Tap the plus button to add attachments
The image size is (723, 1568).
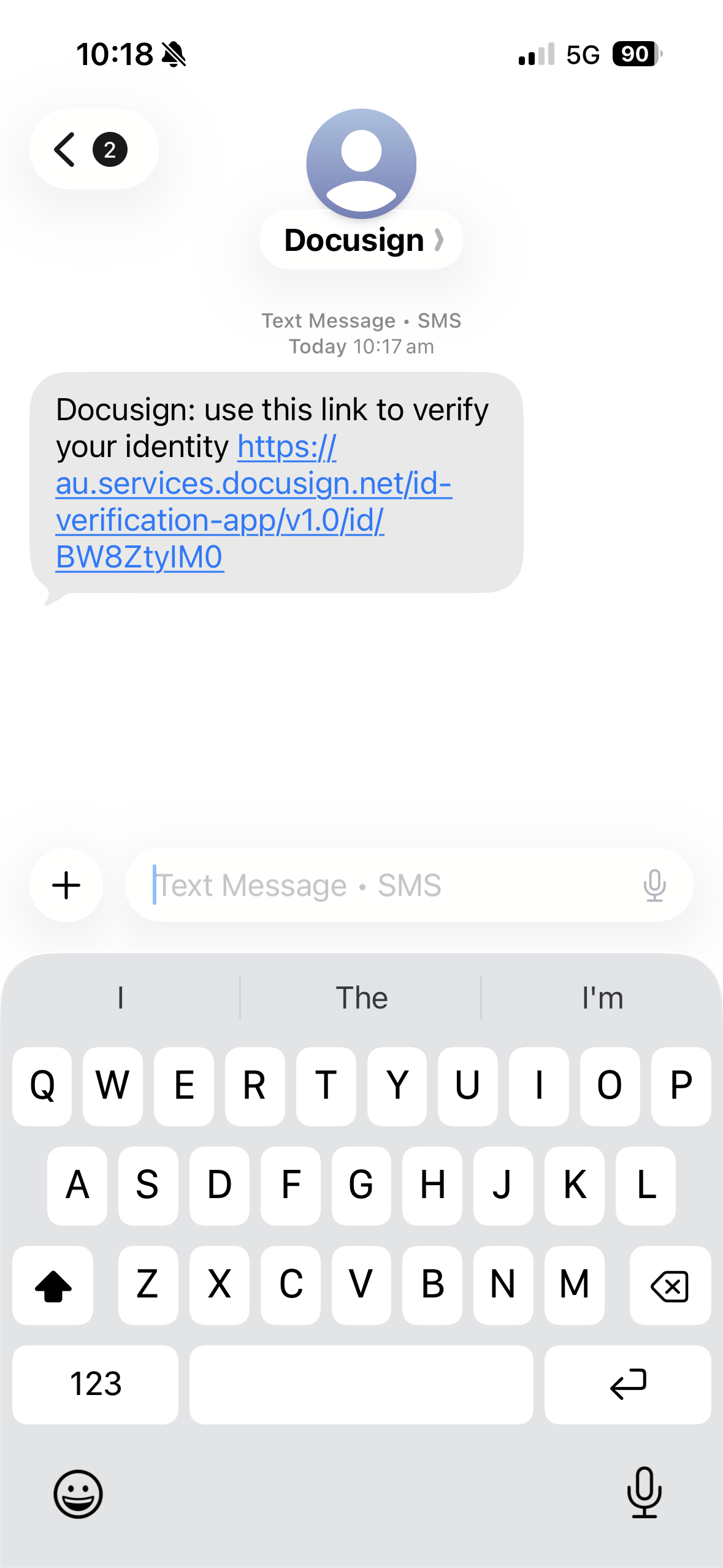click(66, 885)
